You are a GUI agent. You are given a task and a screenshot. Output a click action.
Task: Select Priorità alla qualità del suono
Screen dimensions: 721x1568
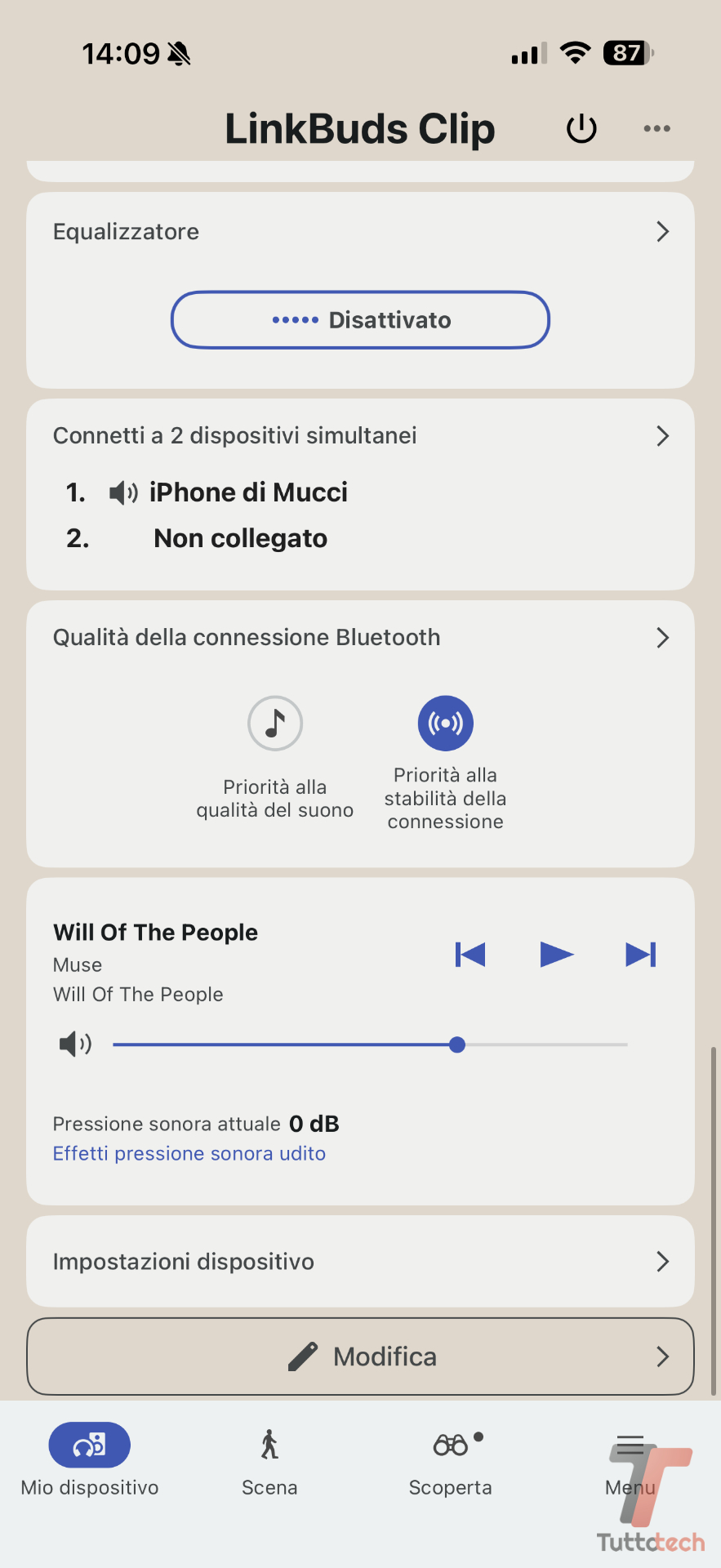point(275,724)
